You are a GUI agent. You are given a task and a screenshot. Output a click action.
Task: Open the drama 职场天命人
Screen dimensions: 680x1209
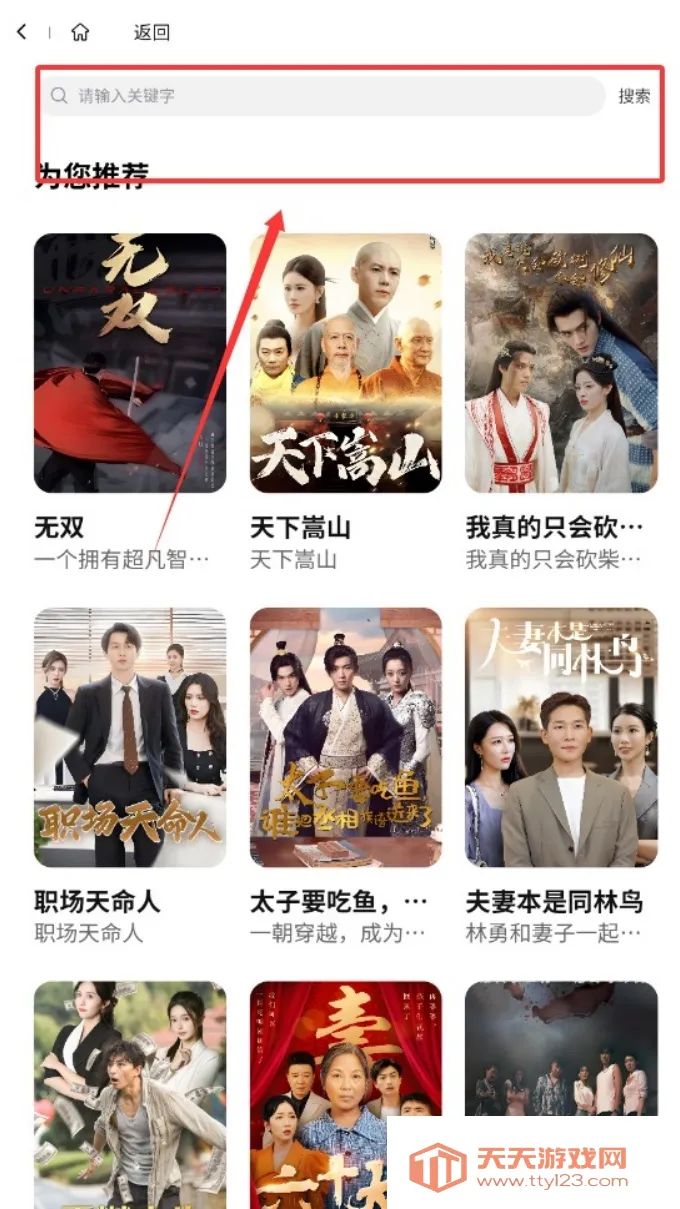point(130,737)
